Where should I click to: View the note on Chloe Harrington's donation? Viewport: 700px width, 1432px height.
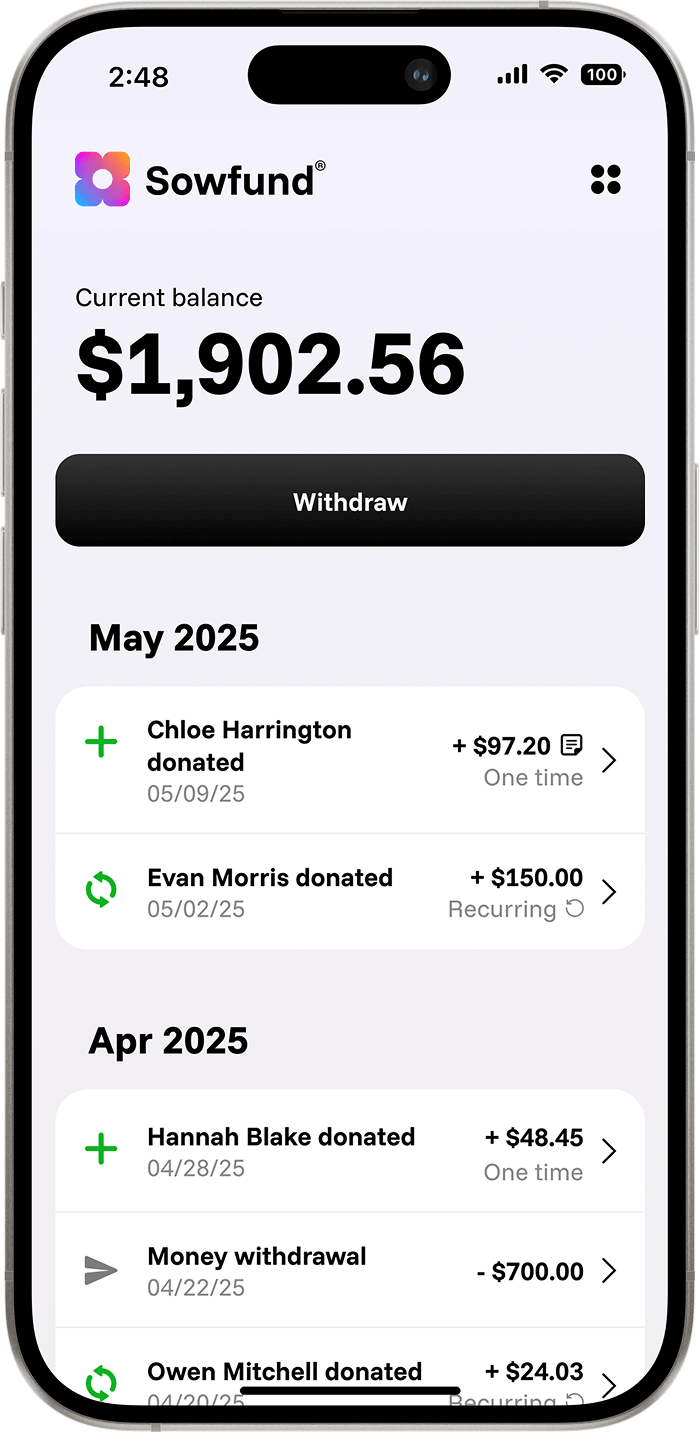click(572, 745)
